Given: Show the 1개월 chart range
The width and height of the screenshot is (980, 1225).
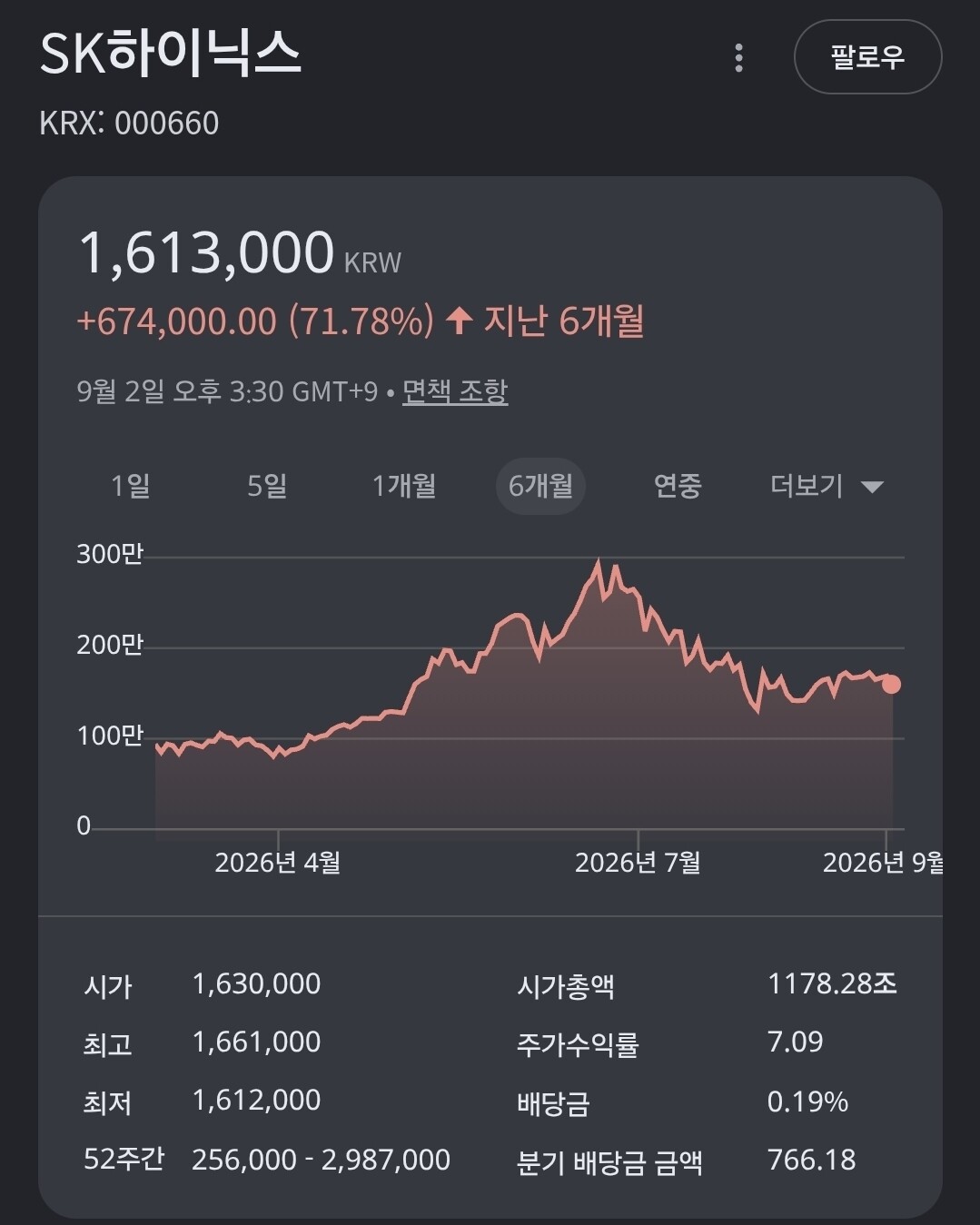Looking at the screenshot, I should 404,486.
